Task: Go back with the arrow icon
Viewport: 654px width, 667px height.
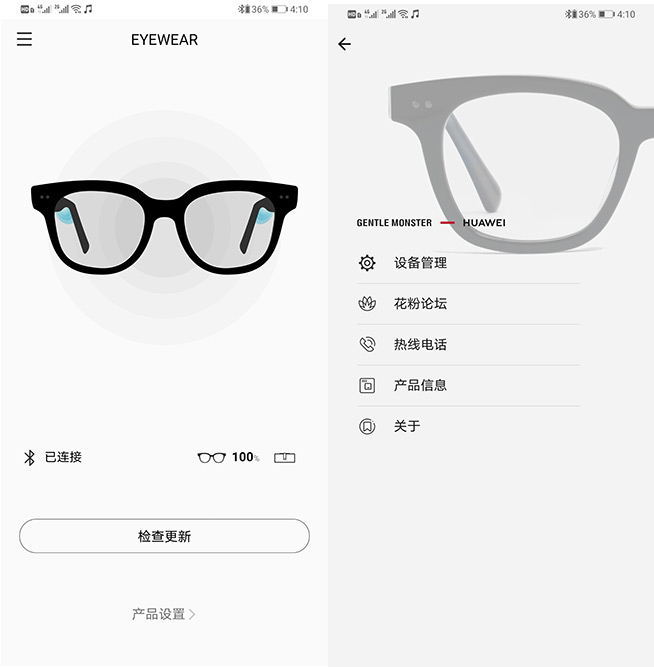Action: coord(345,44)
